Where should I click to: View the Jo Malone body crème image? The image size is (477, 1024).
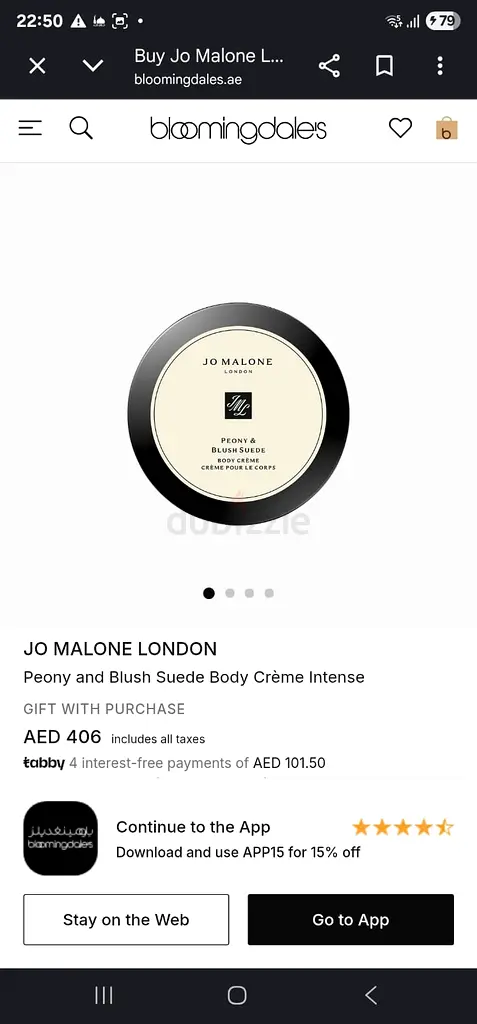coord(238,414)
